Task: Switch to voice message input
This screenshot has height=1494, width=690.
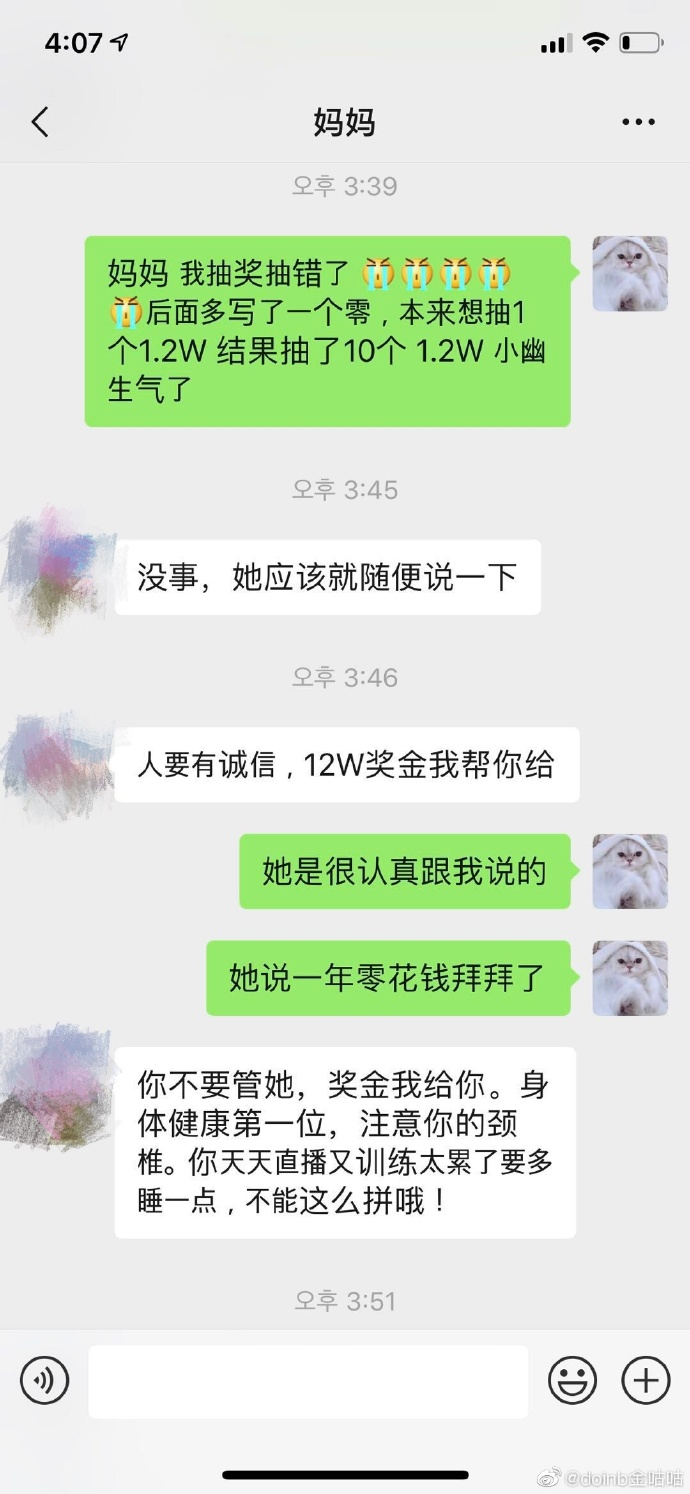Action: pos(45,1381)
